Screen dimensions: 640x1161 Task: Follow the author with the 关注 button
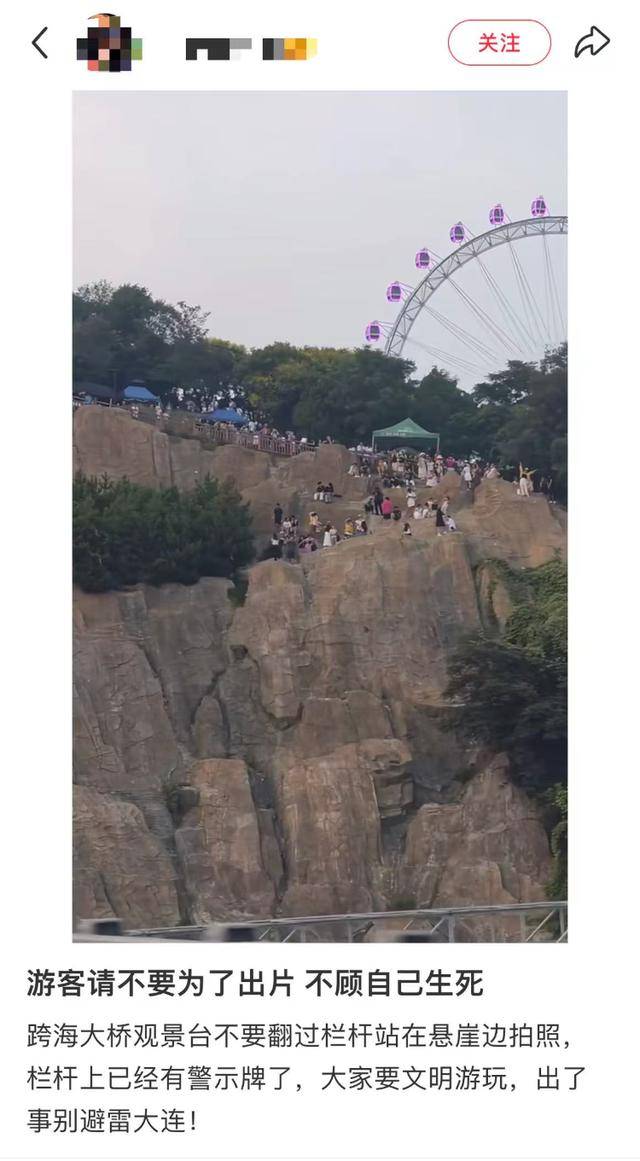499,43
